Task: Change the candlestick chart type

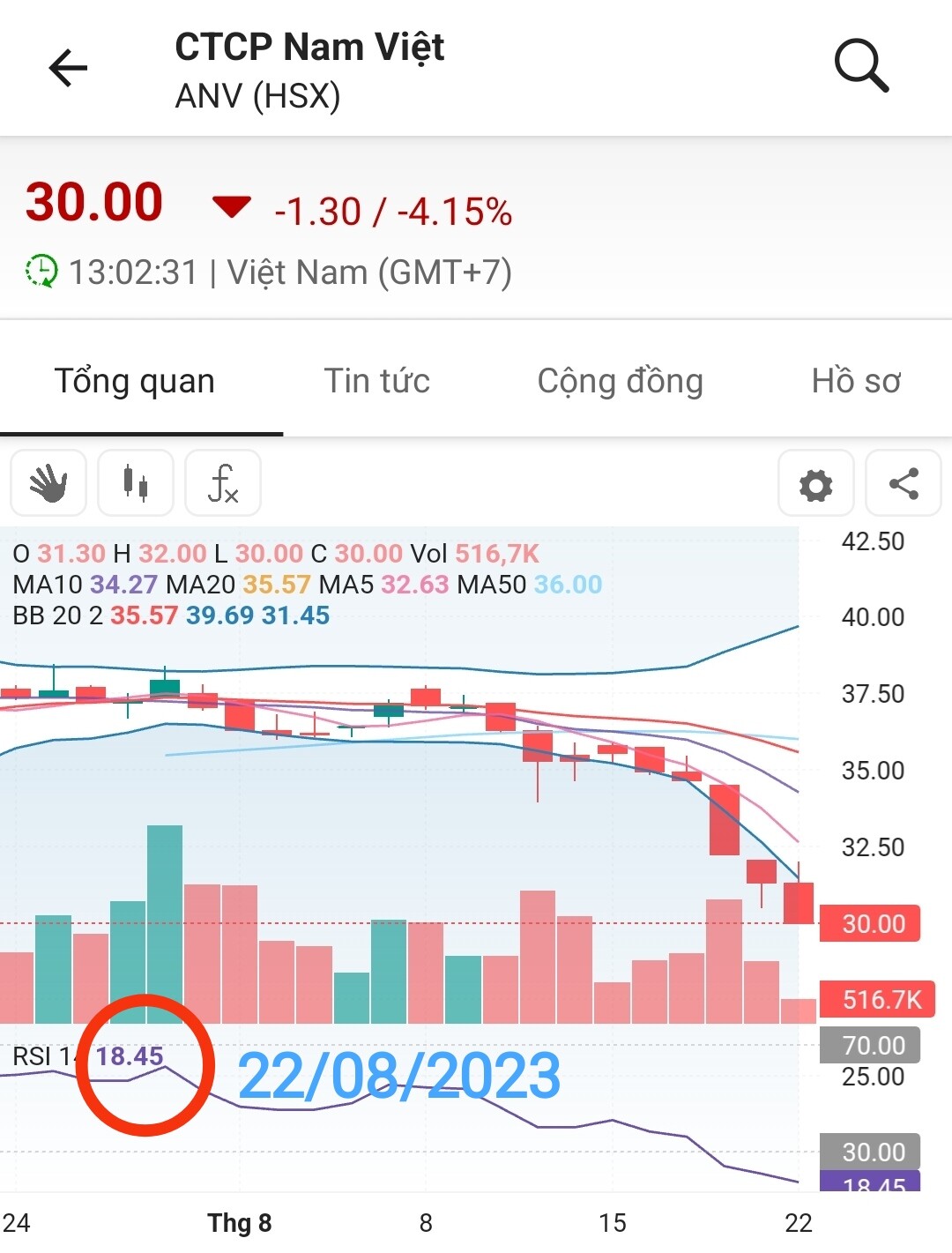Action: tap(136, 483)
